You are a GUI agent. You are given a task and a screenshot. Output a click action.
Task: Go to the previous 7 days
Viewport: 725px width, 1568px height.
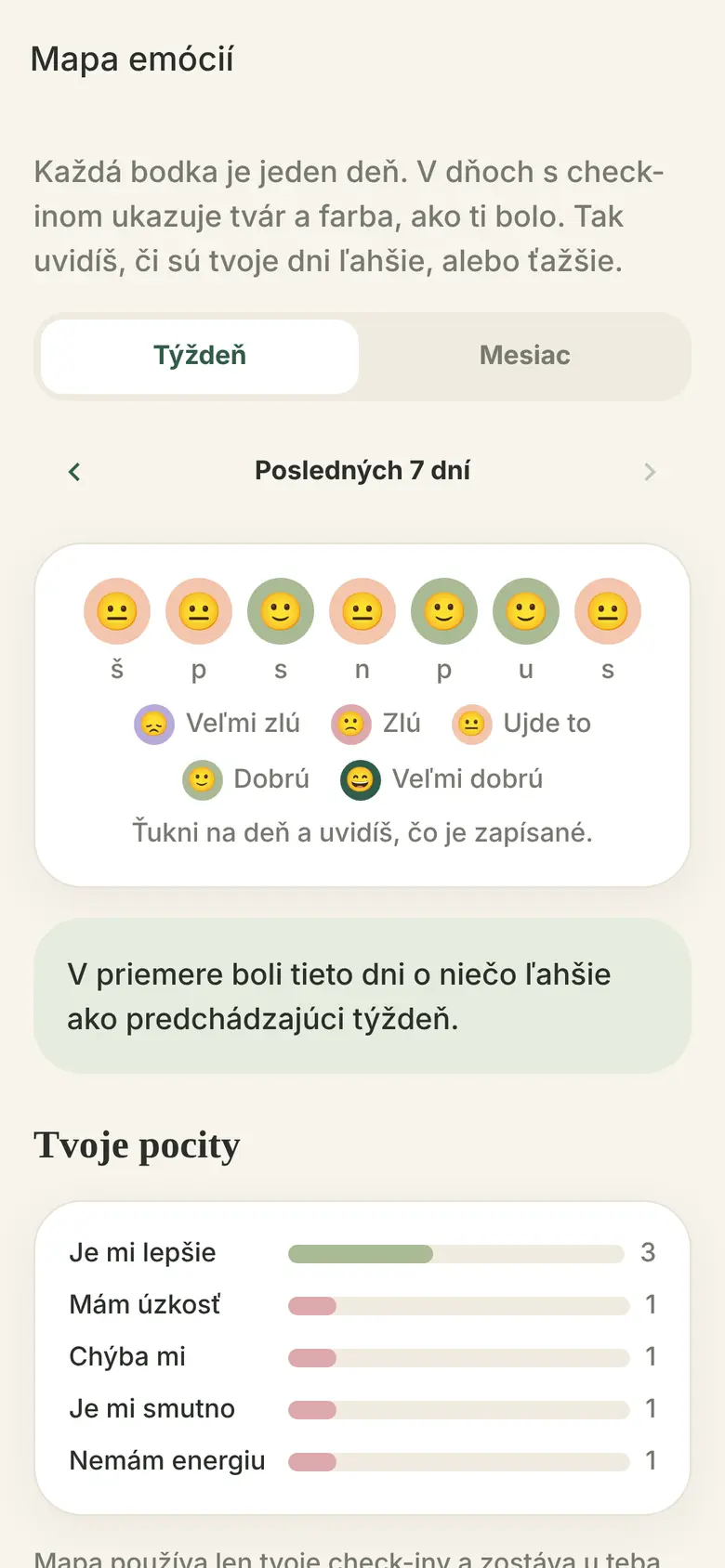74,471
